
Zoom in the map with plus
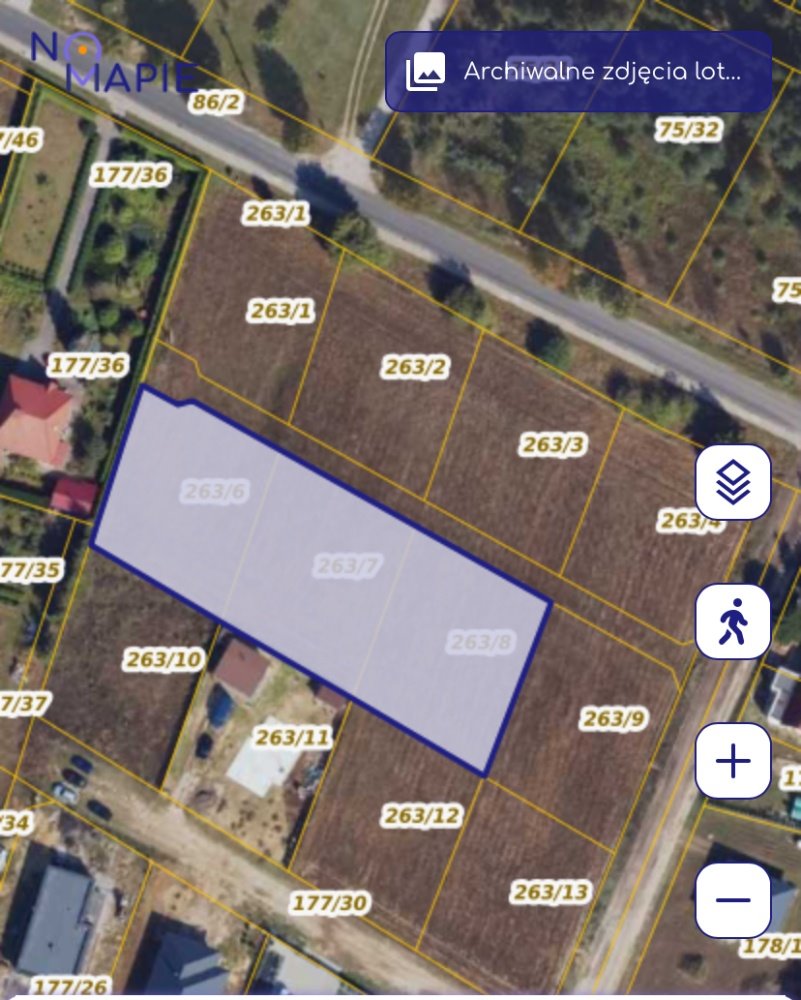click(x=733, y=761)
